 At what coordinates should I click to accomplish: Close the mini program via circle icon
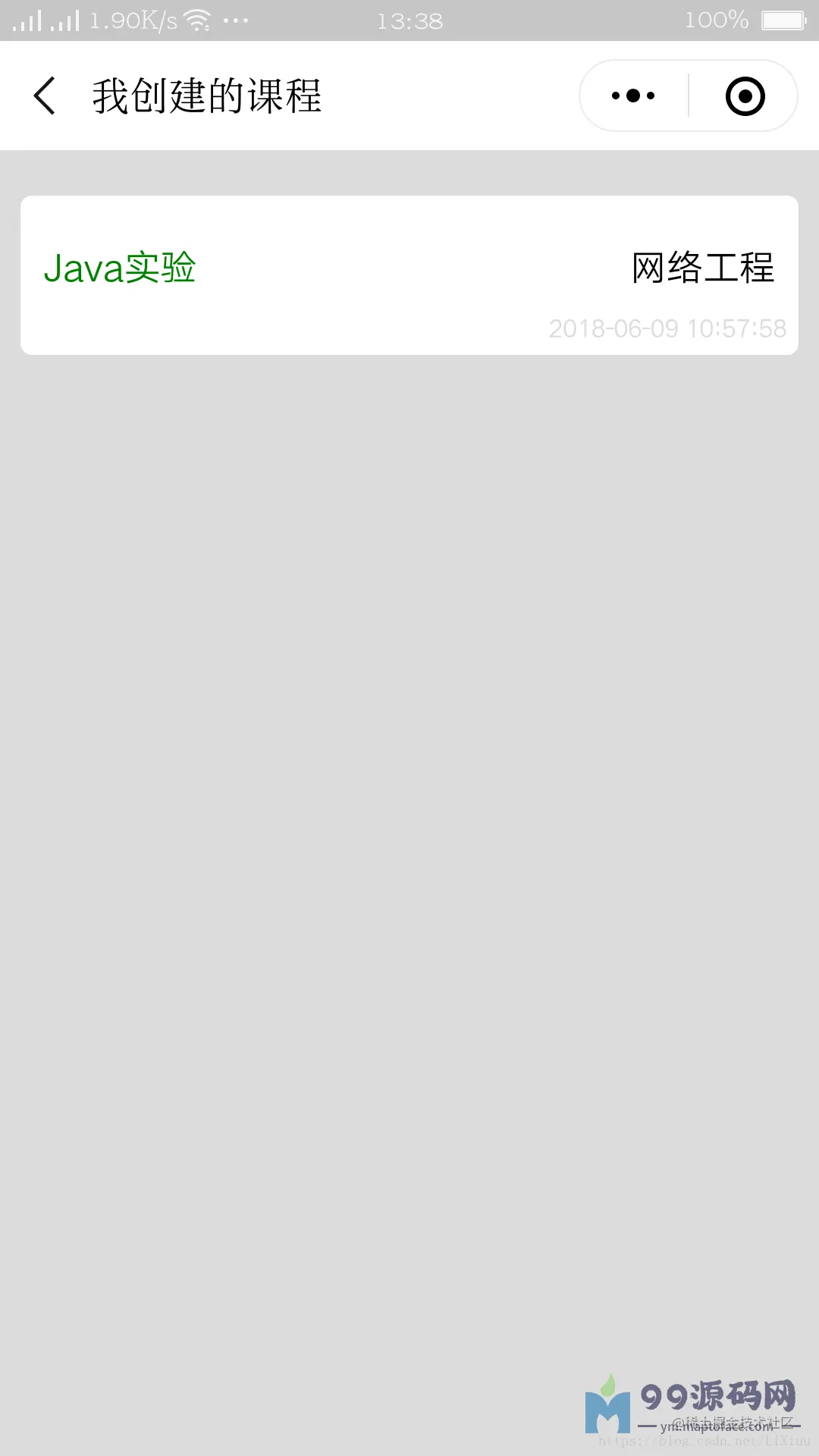click(745, 96)
